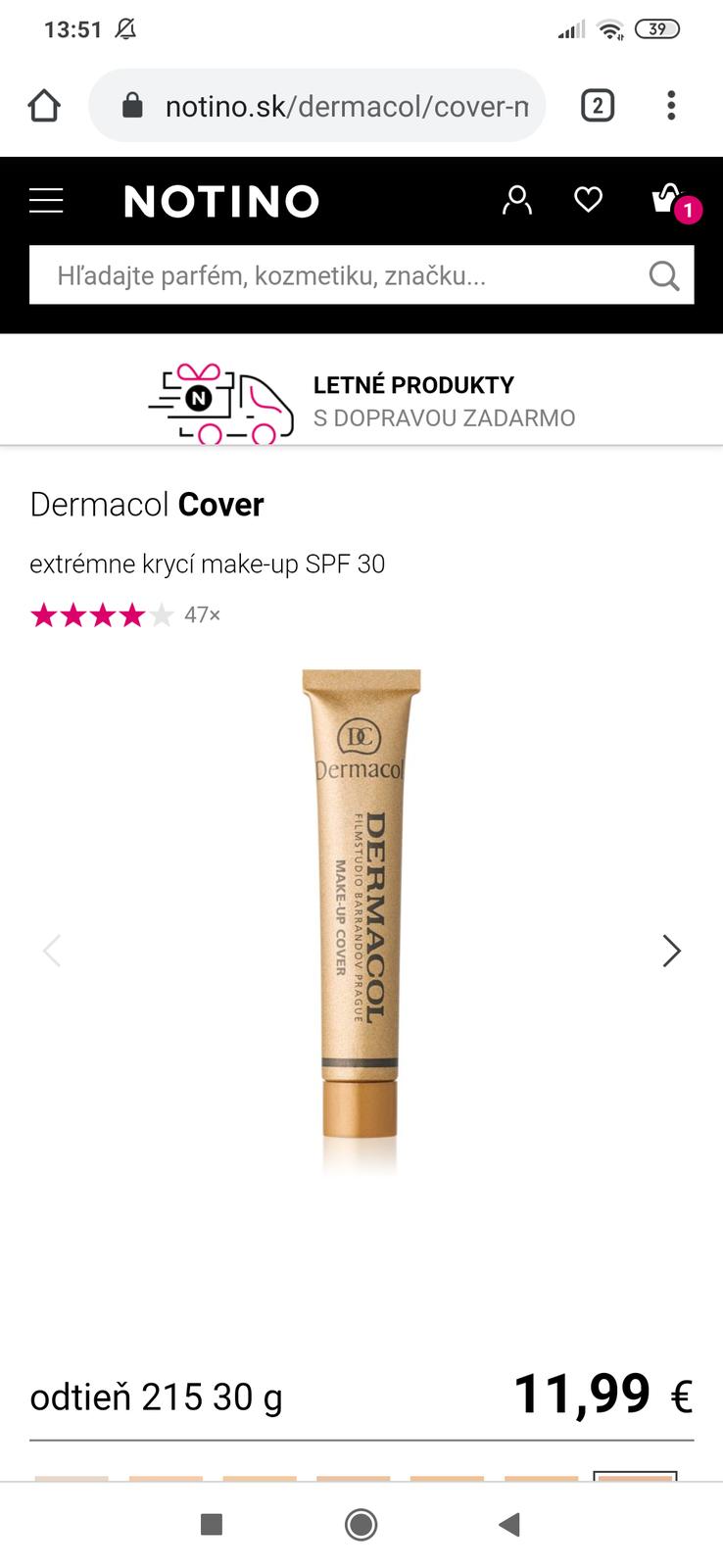Viewport: 723px width, 1568px height.
Task: Open the browser three-dot overflow menu
Action: click(671, 105)
